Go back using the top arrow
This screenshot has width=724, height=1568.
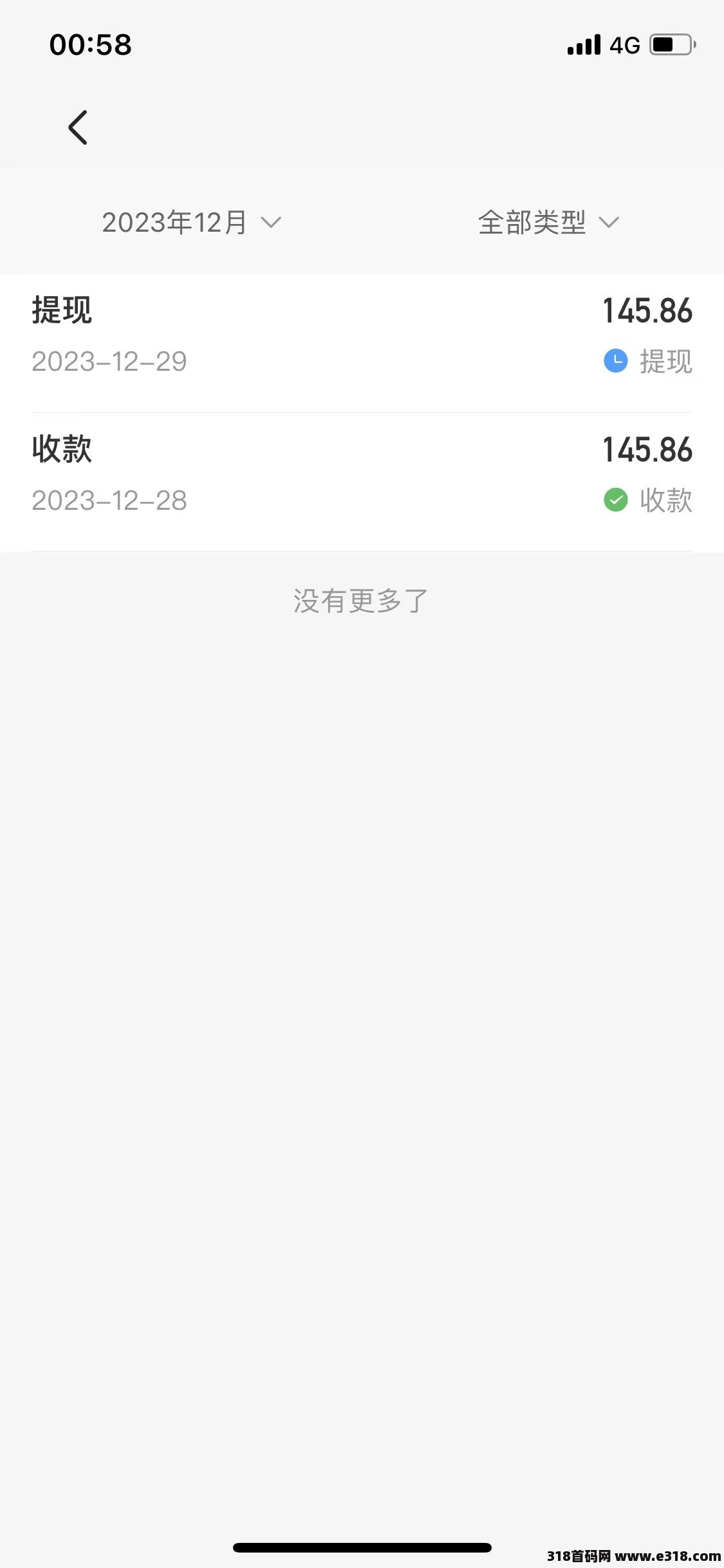[78, 127]
